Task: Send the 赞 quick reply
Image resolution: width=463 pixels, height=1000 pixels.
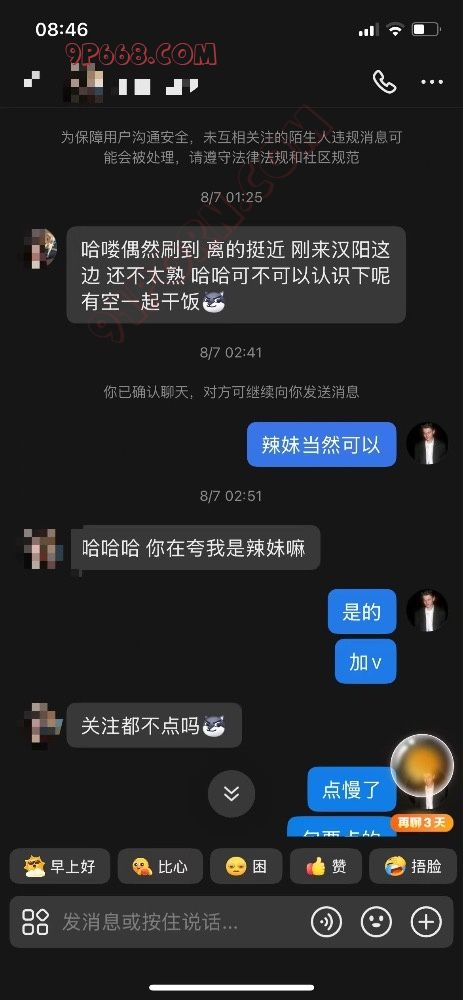Action: tap(326, 866)
